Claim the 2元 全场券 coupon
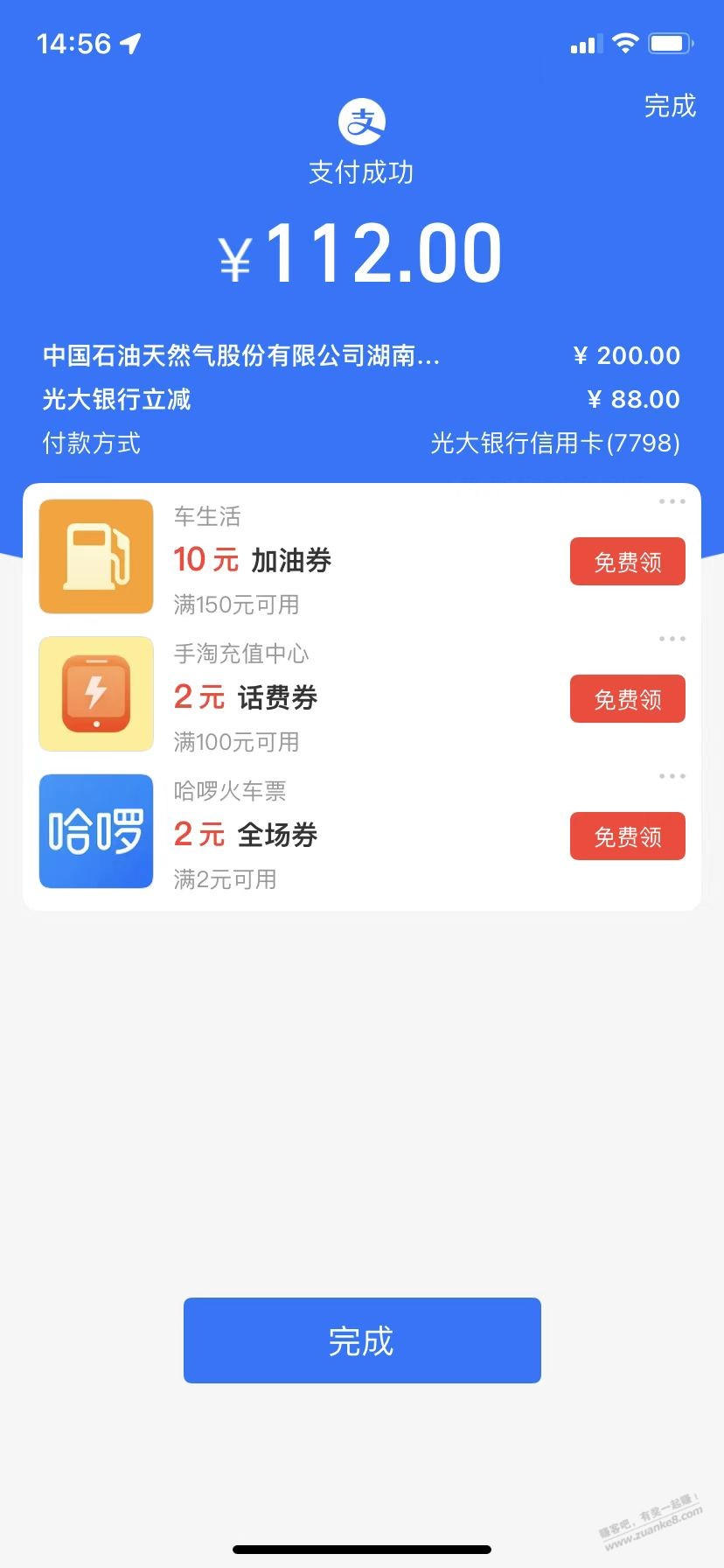Viewport: 724px width, 1568px height. coord(627,836)
